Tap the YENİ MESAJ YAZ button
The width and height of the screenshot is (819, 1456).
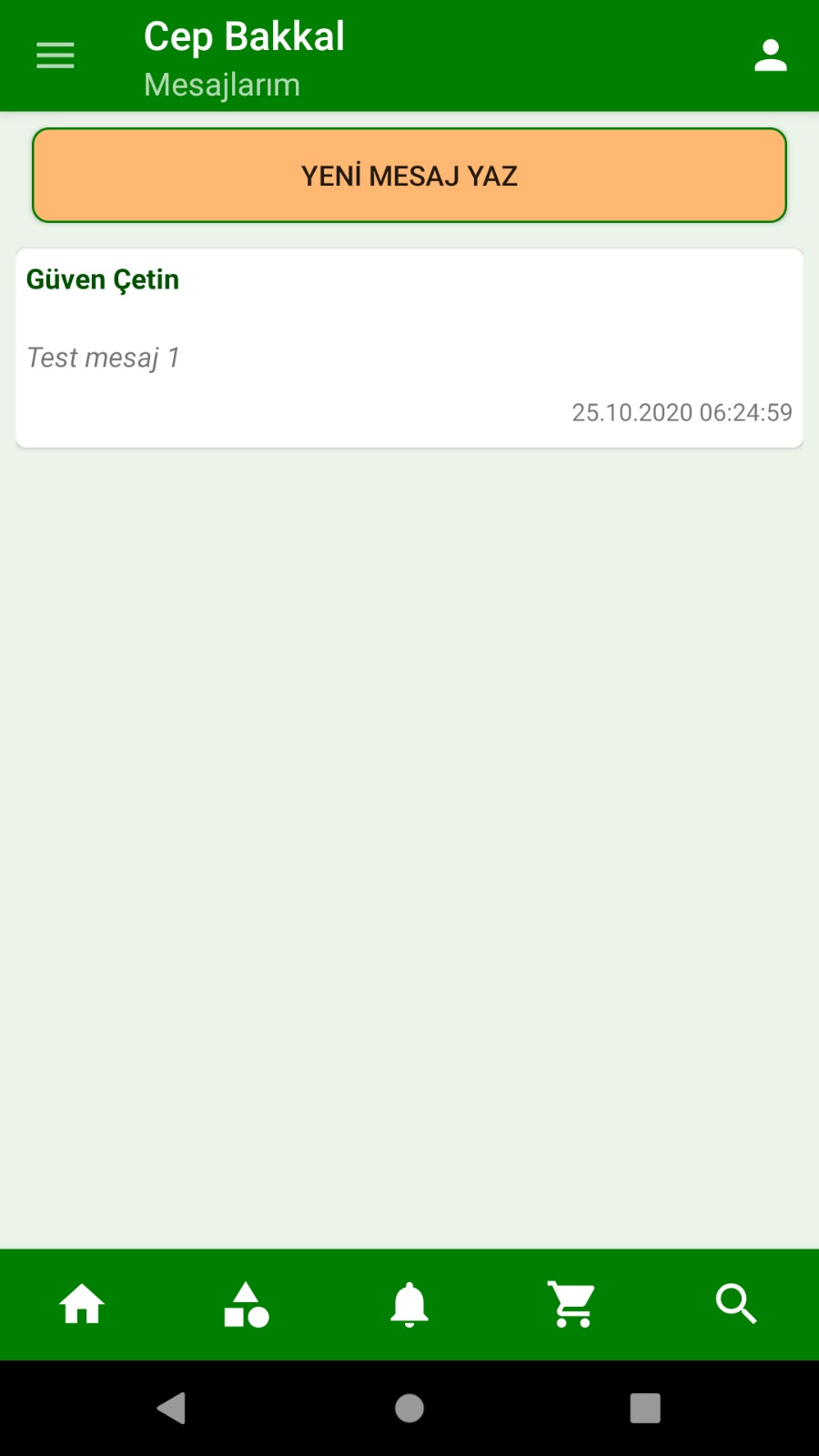click(x=409, y=176)
